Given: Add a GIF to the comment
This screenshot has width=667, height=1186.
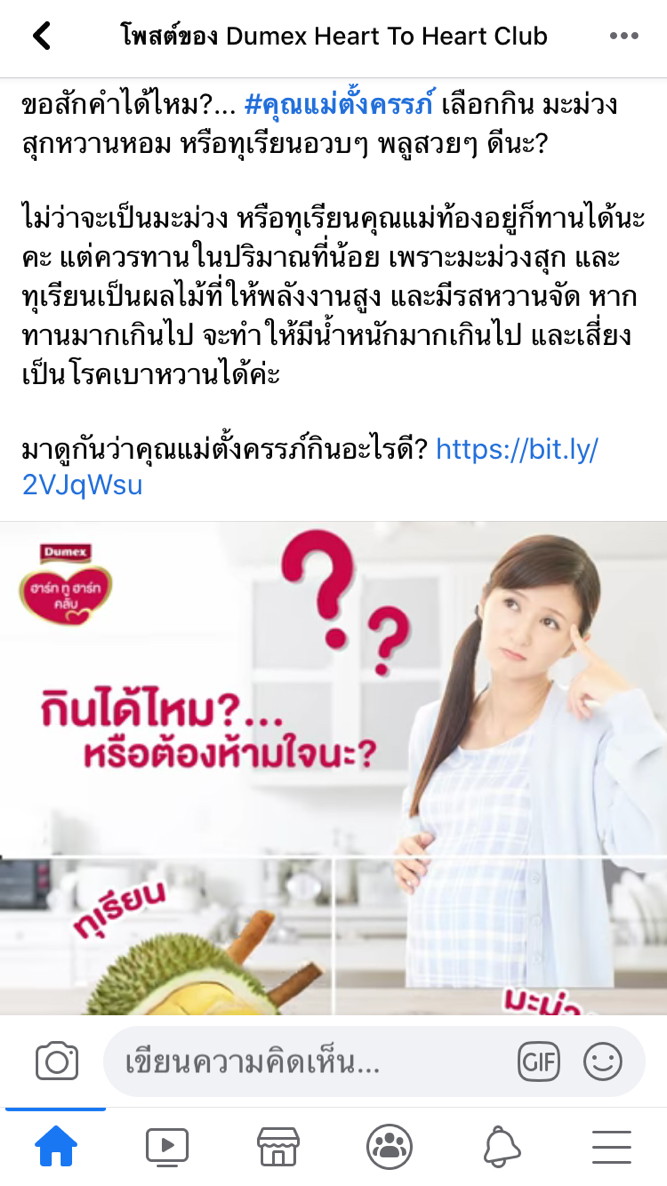Looking at the screenshot, I should [539, 1061].
